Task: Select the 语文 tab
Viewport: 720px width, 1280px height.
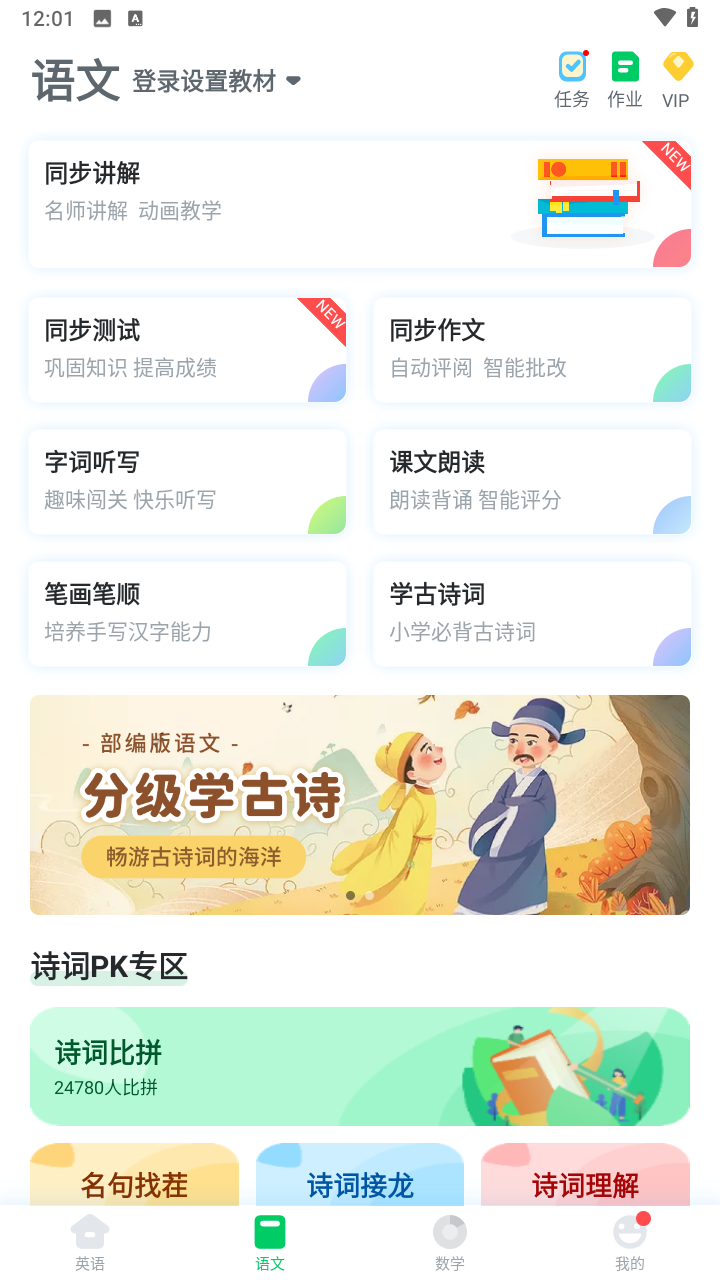Action: [270, 1243]
